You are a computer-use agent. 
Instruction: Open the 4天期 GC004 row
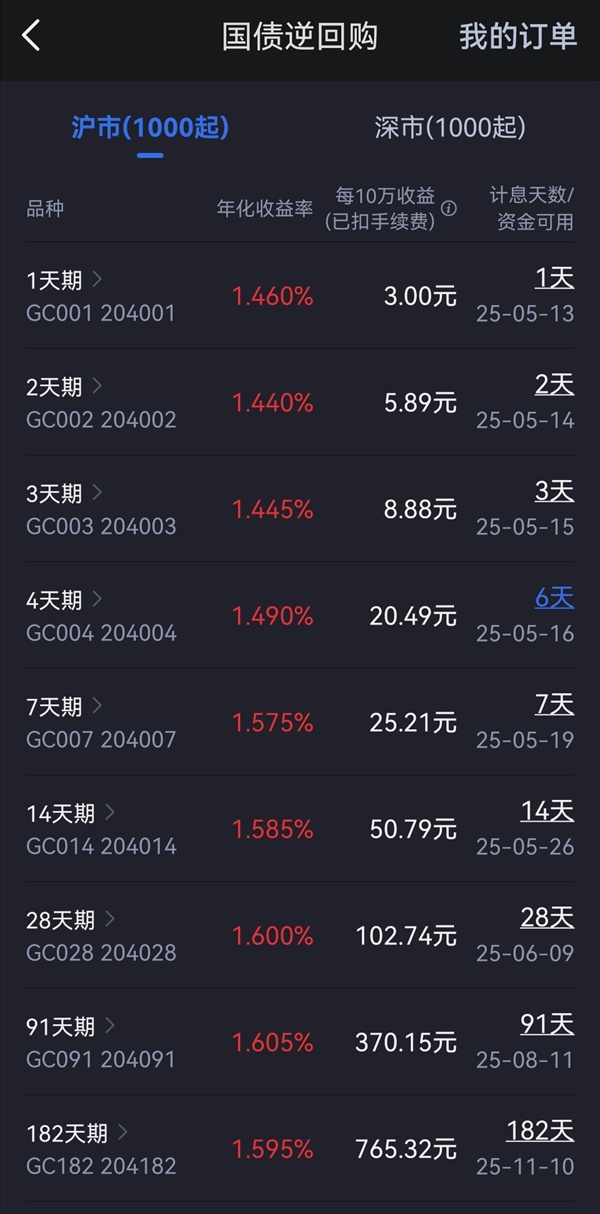300,615
